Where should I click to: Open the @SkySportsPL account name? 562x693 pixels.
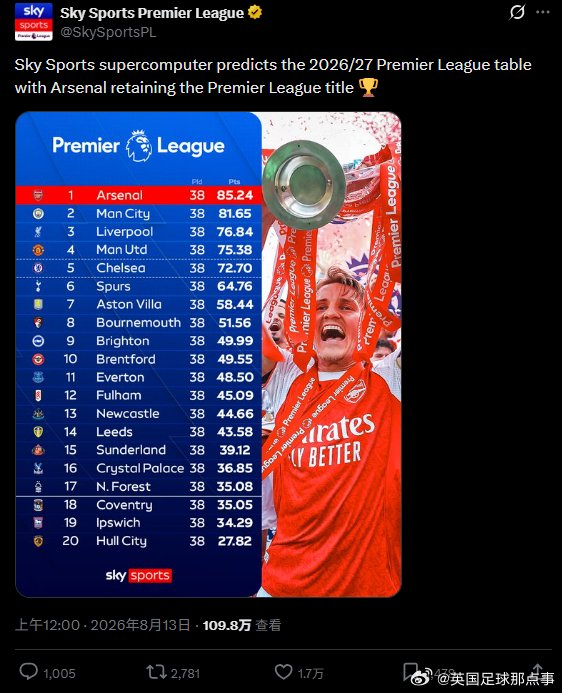coord(108,32)
